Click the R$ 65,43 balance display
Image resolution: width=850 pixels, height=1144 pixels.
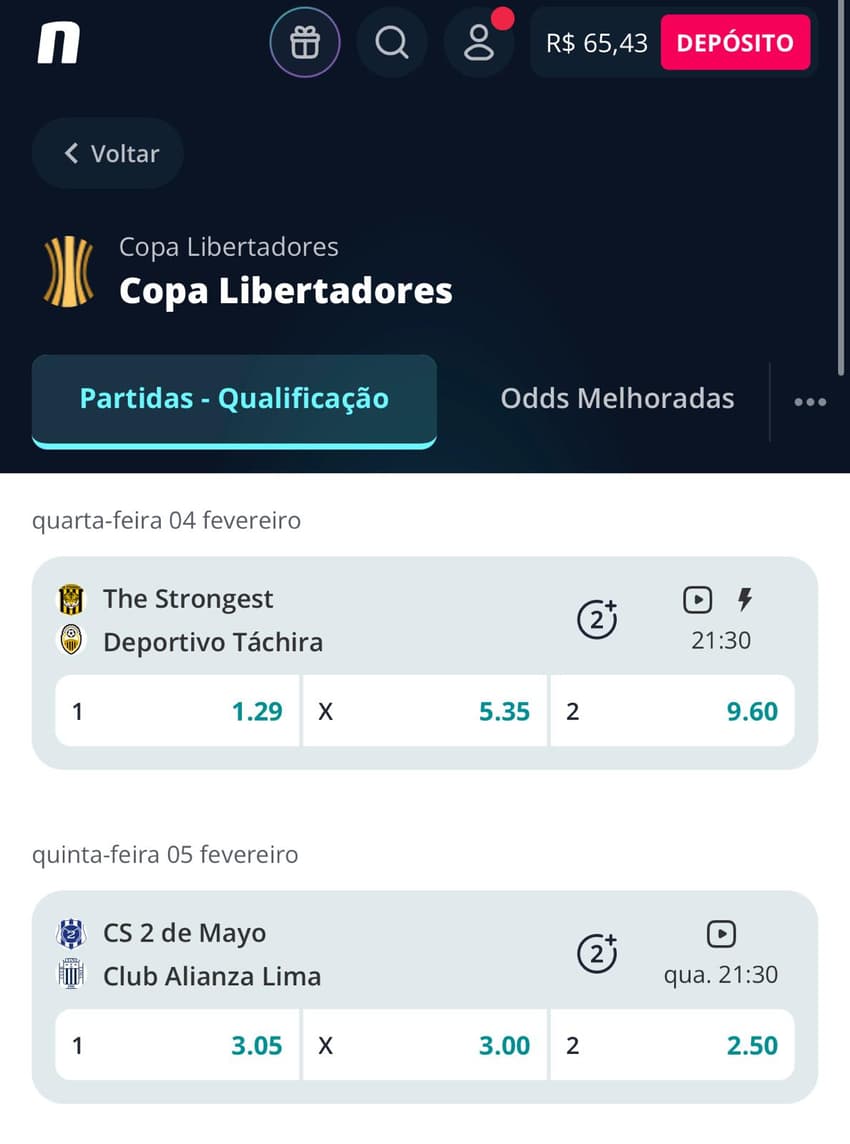(597, 42)
